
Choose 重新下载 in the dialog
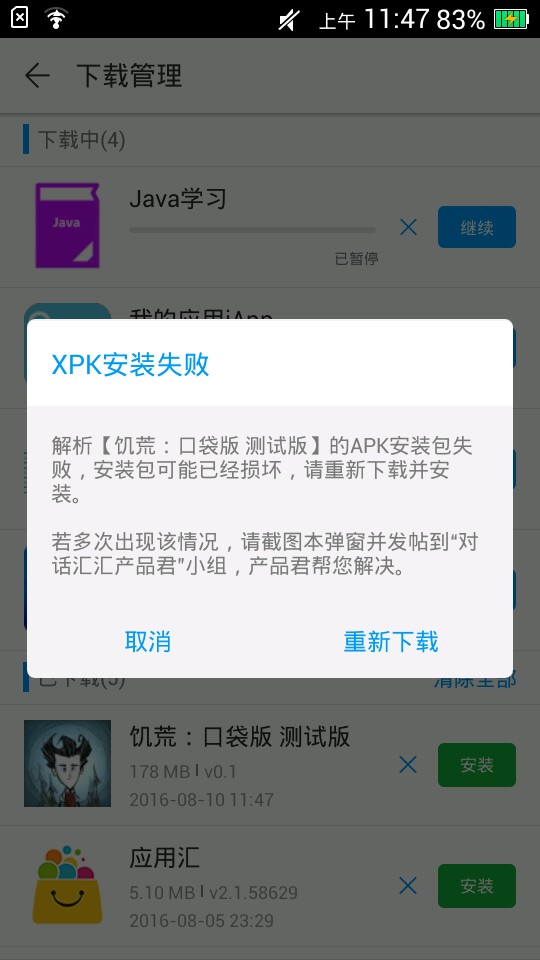coord(391,642)
